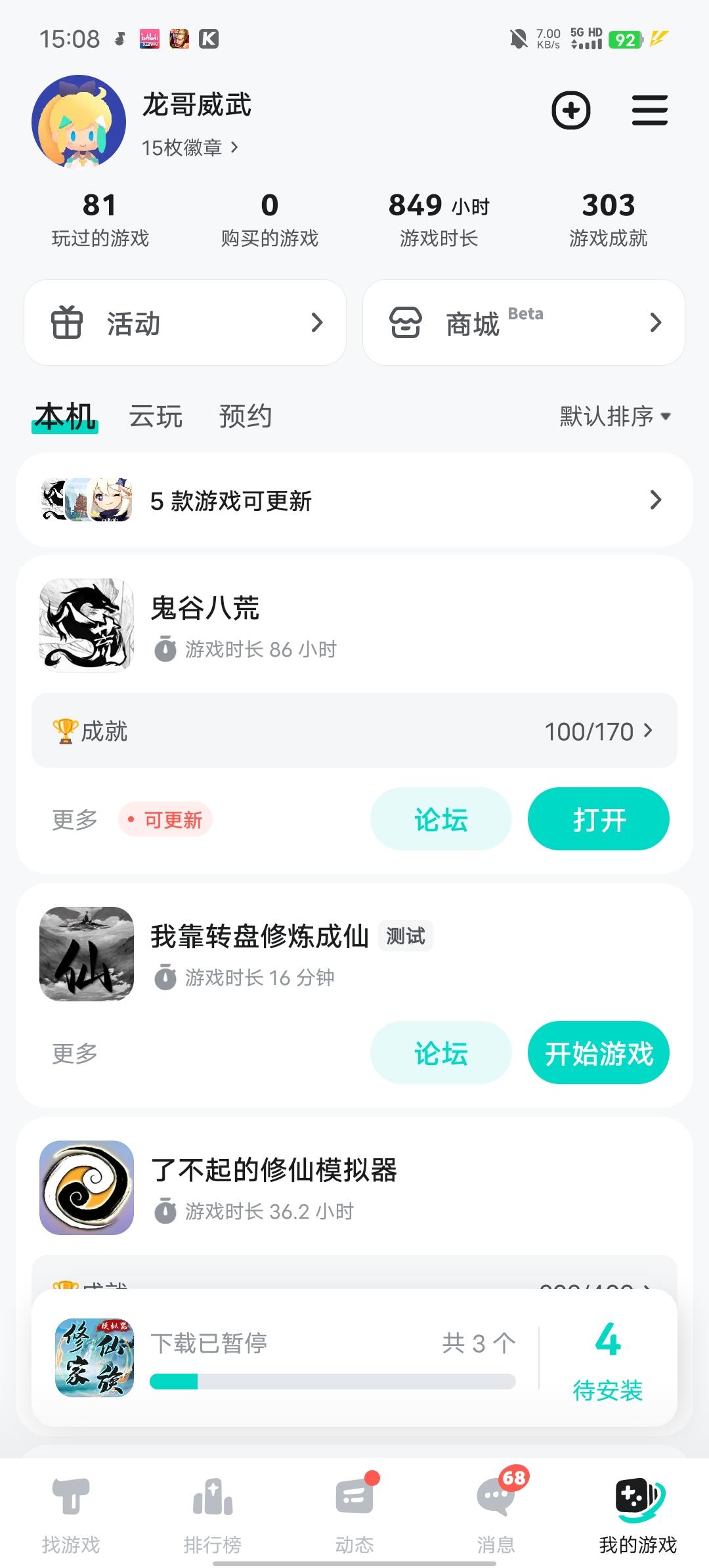Switch to the 云玩 tab

(x=156, y=416)
